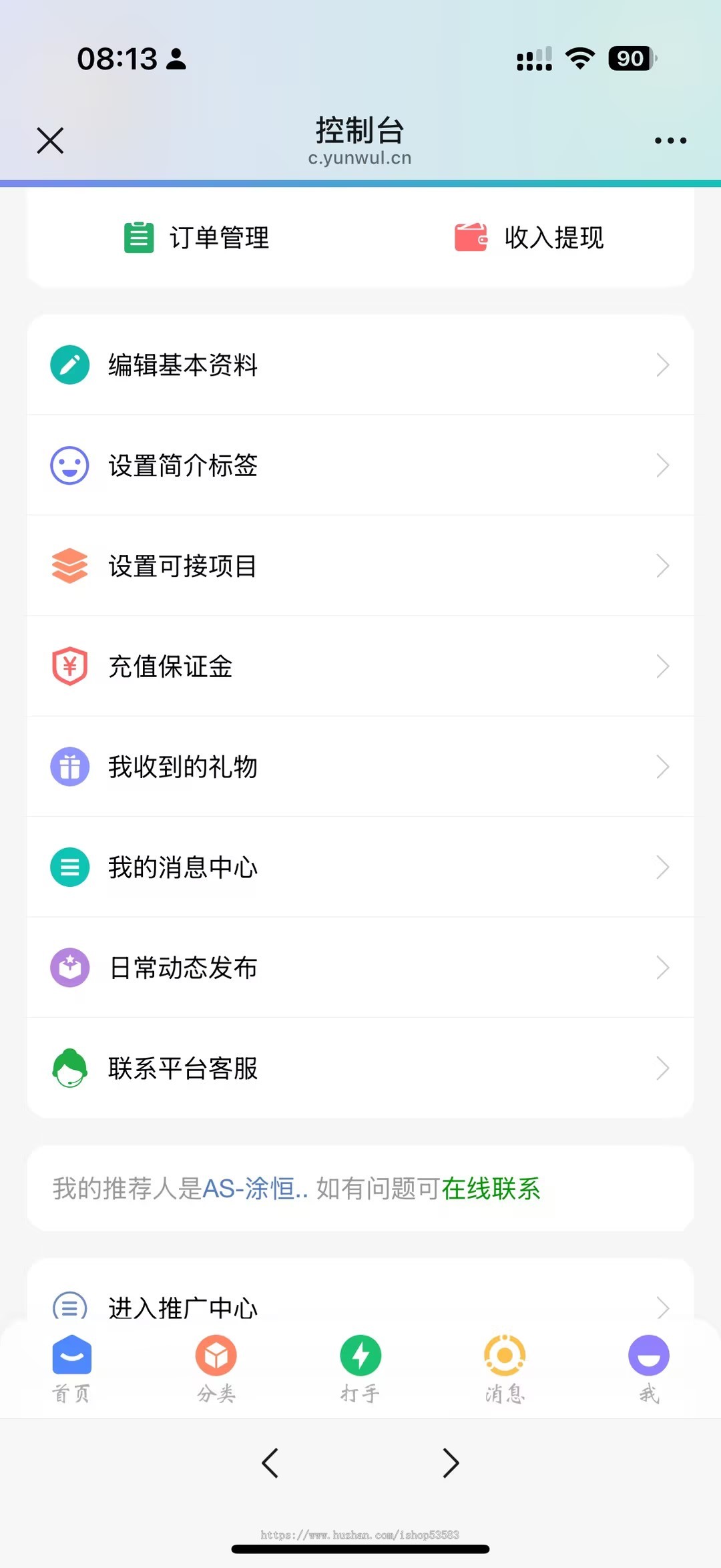
Task: Expand the chevron on 编辑基本资料 row
Action: coord(662,365)
